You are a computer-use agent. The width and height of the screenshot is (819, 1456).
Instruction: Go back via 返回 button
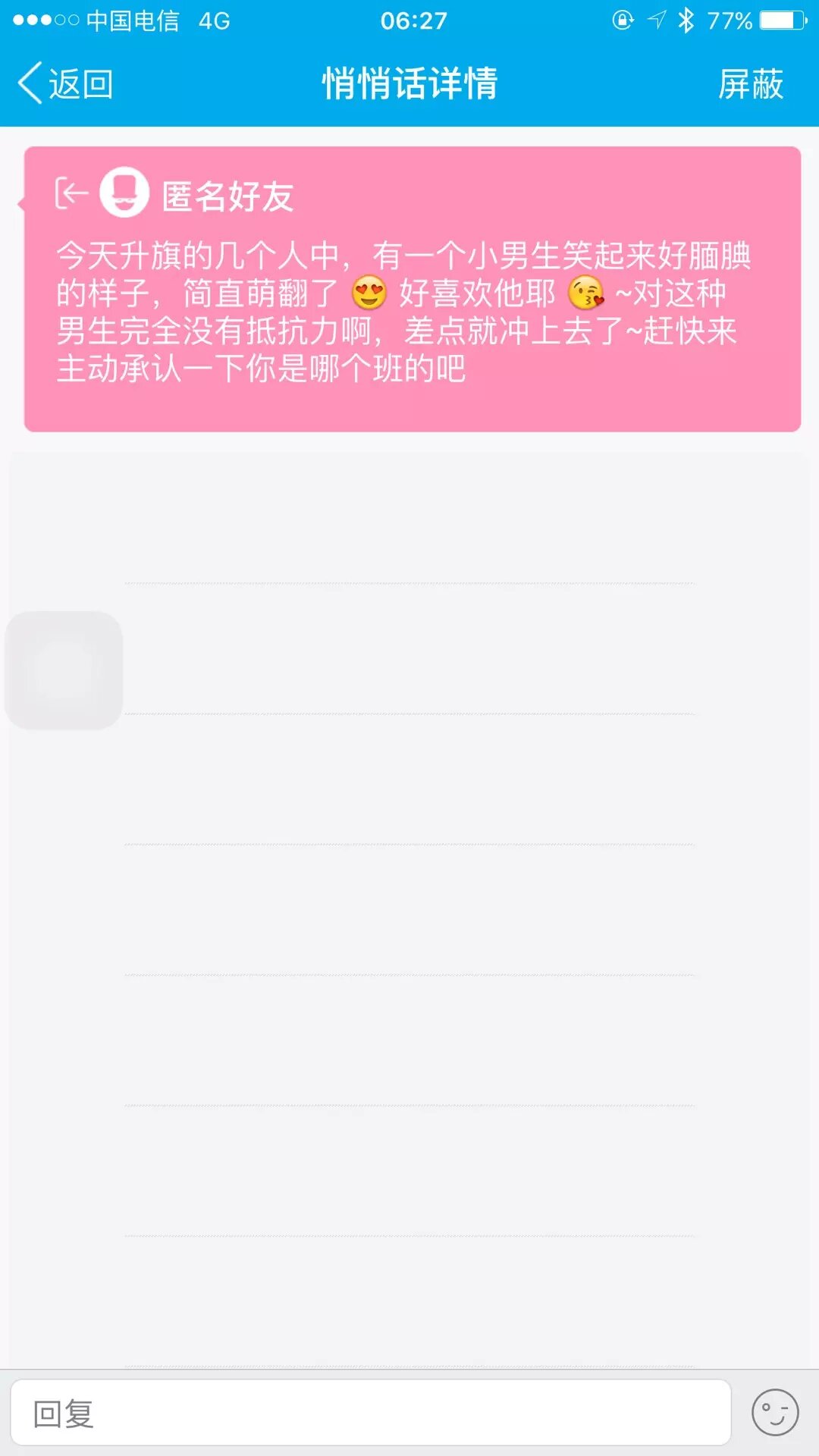pyautogui.click(x=66, y=83)
